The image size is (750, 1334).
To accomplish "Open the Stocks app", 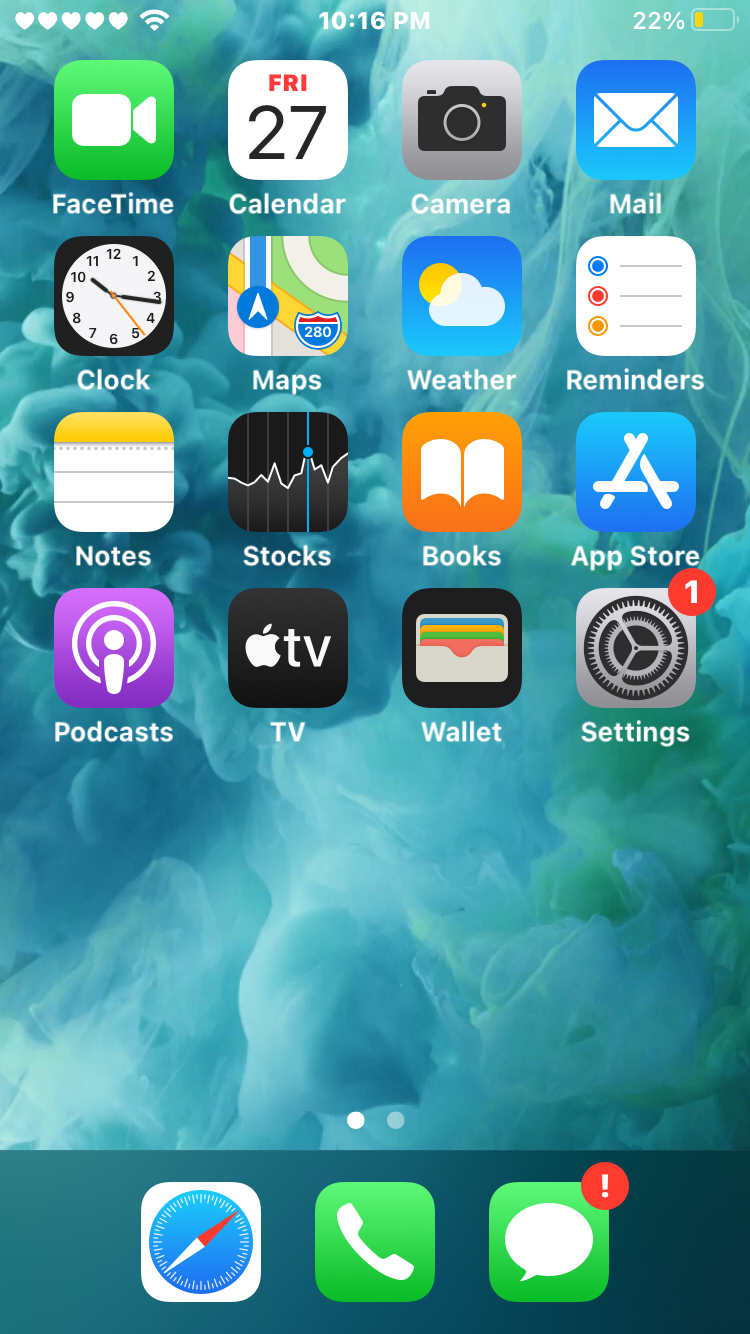I will click(287, 472).
